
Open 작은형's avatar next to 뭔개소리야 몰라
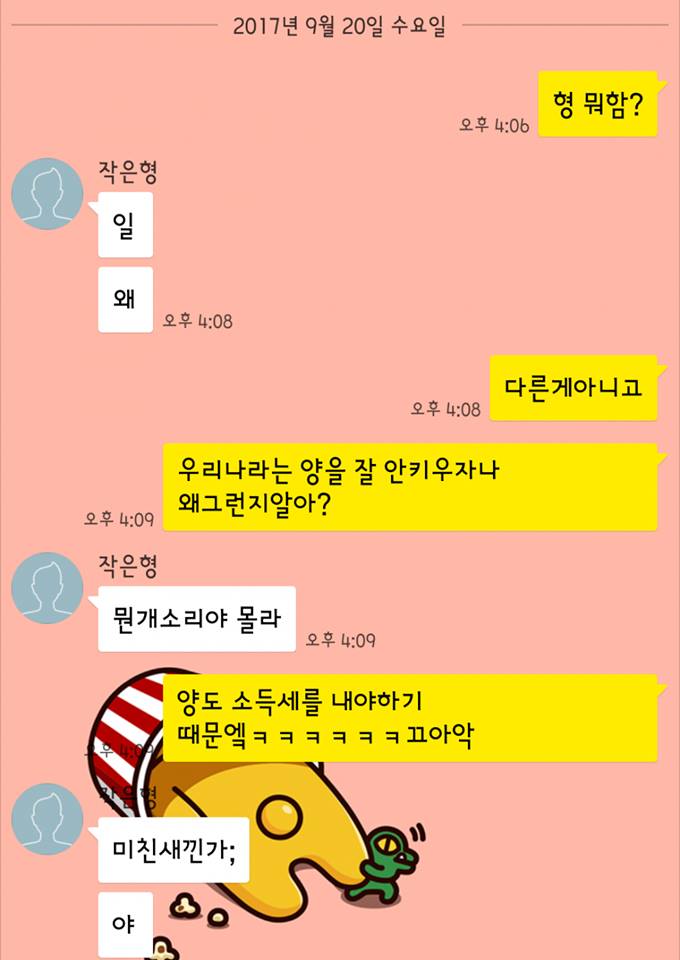tap(46, 588)
